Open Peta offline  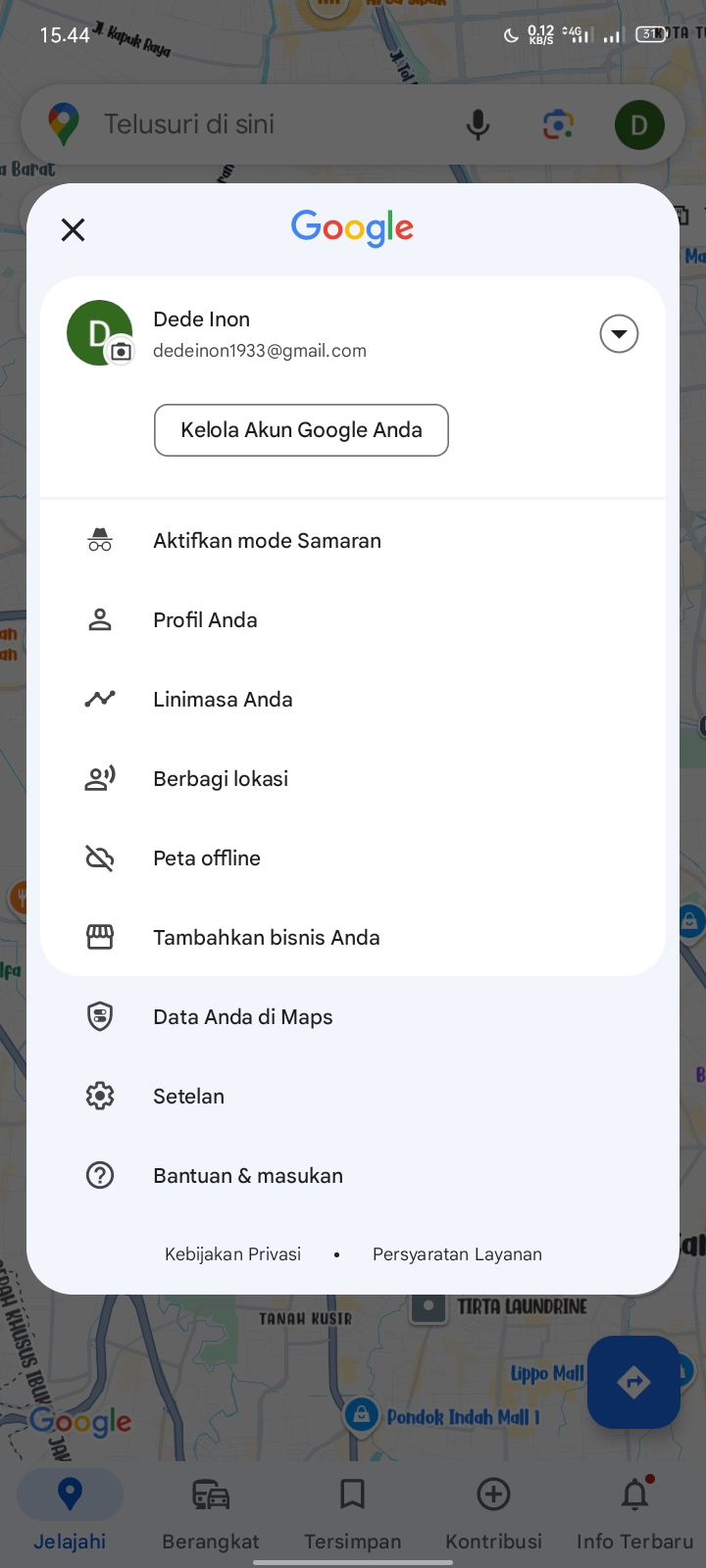pos(353,858)
